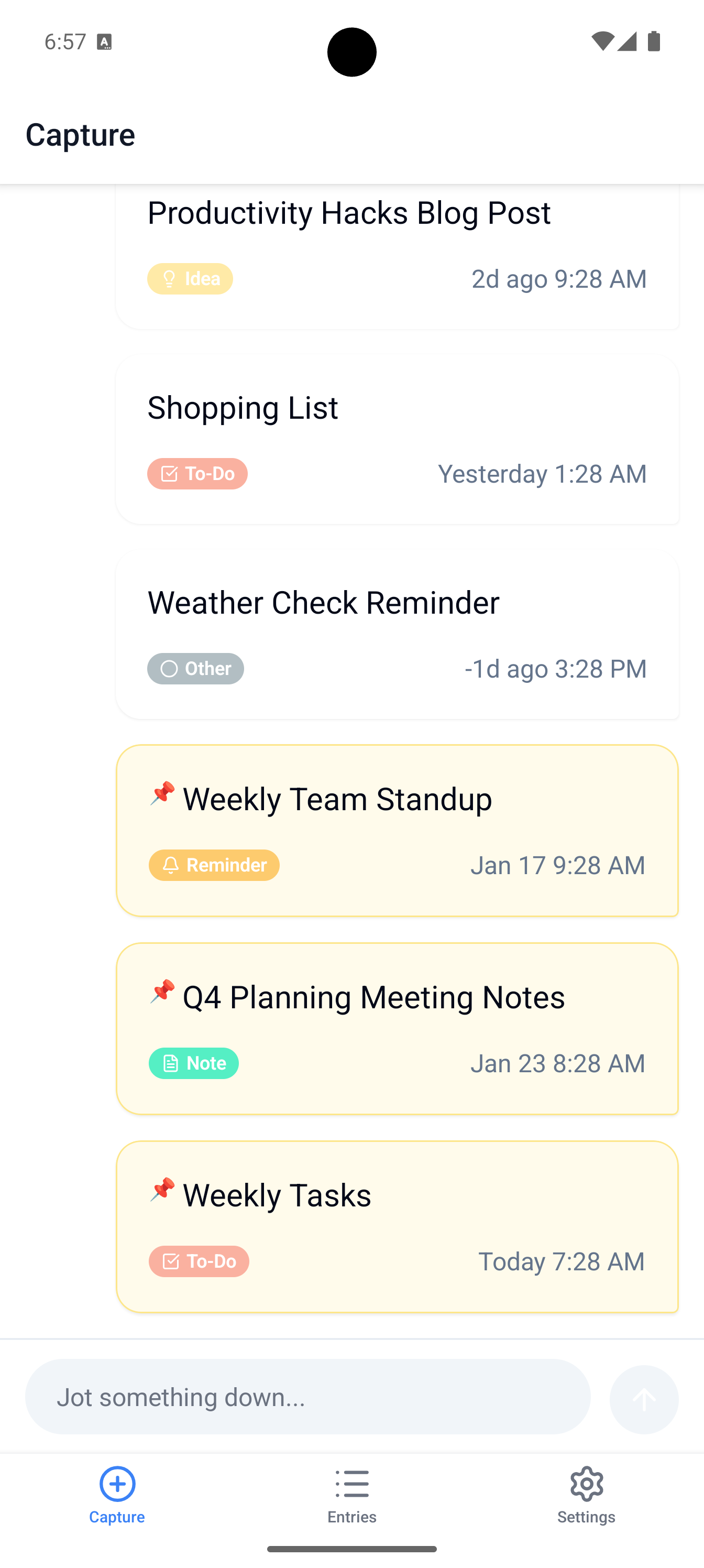Open the Shopping List entry
Screen dimensions: 704x1568
[x=398, y=440]
